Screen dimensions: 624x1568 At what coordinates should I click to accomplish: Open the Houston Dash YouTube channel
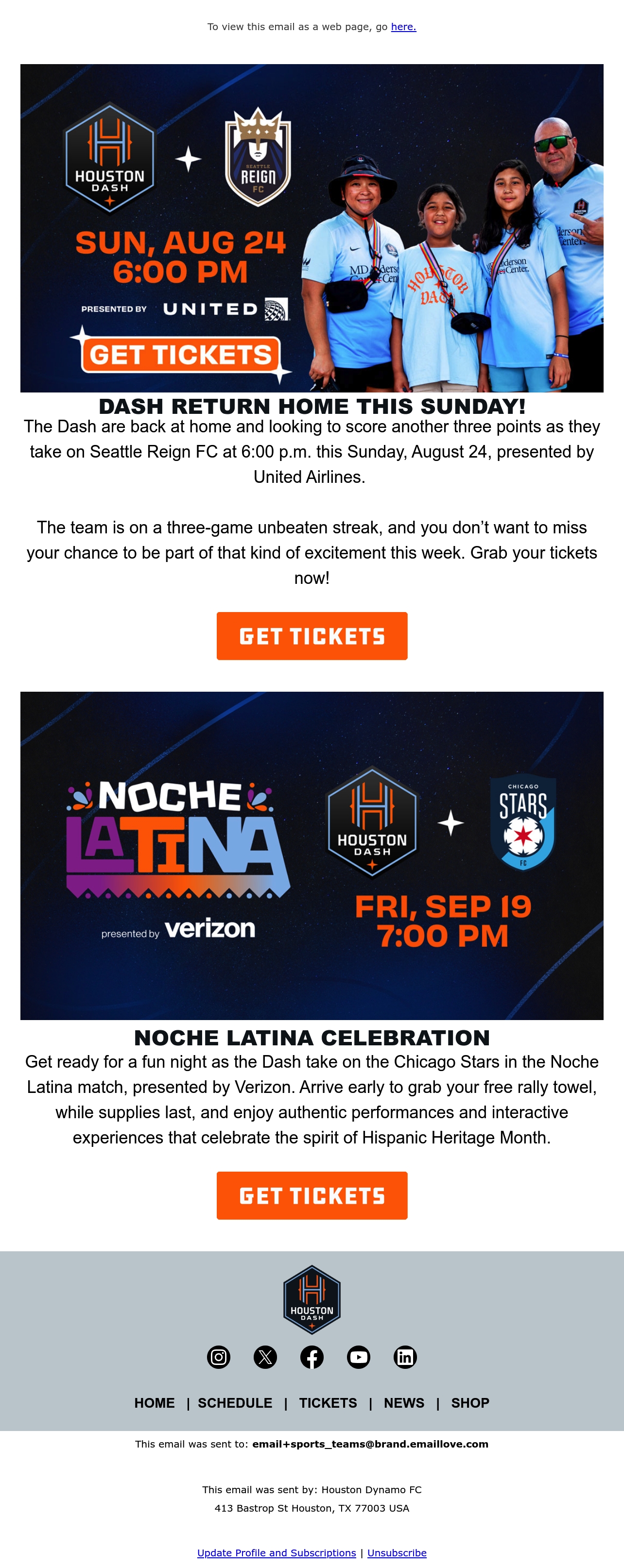pyautogui.click(x=359, y=1357)
